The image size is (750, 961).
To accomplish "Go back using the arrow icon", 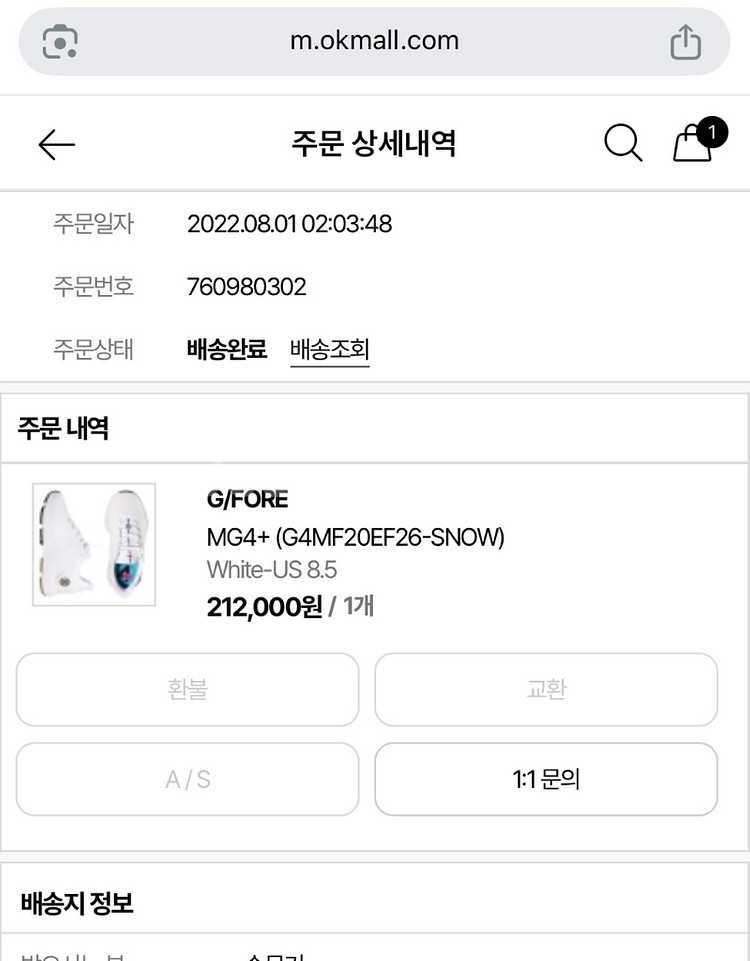I will pos(57,143).
